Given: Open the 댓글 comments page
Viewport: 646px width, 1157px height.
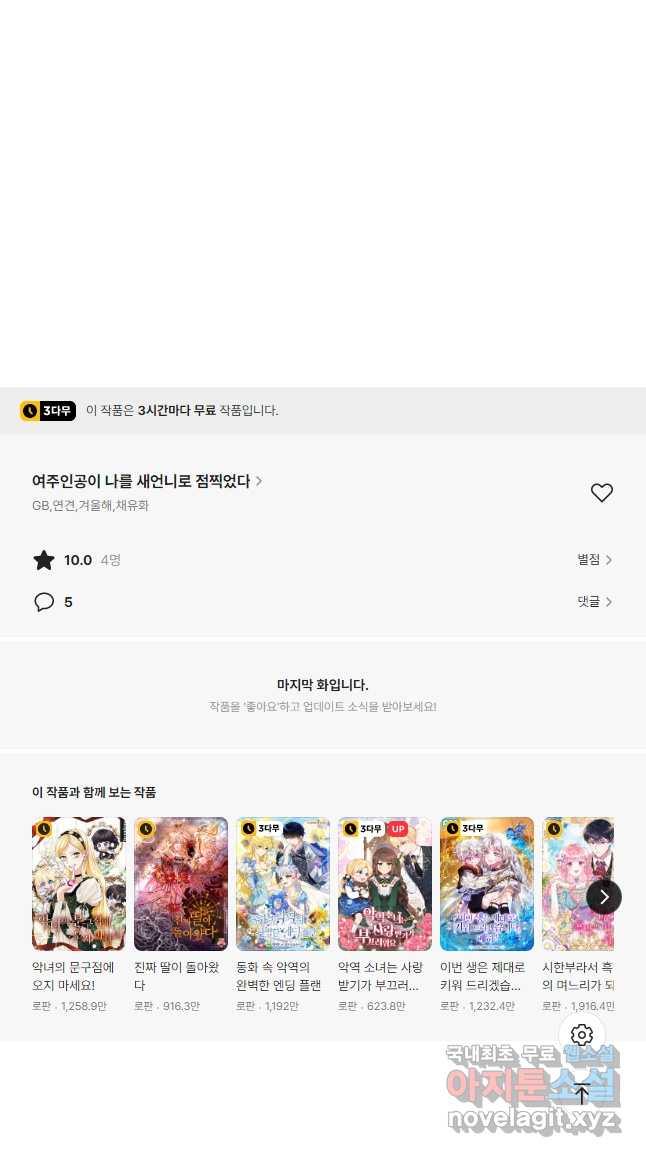Looking at the screenshot, I should [594, 602].
